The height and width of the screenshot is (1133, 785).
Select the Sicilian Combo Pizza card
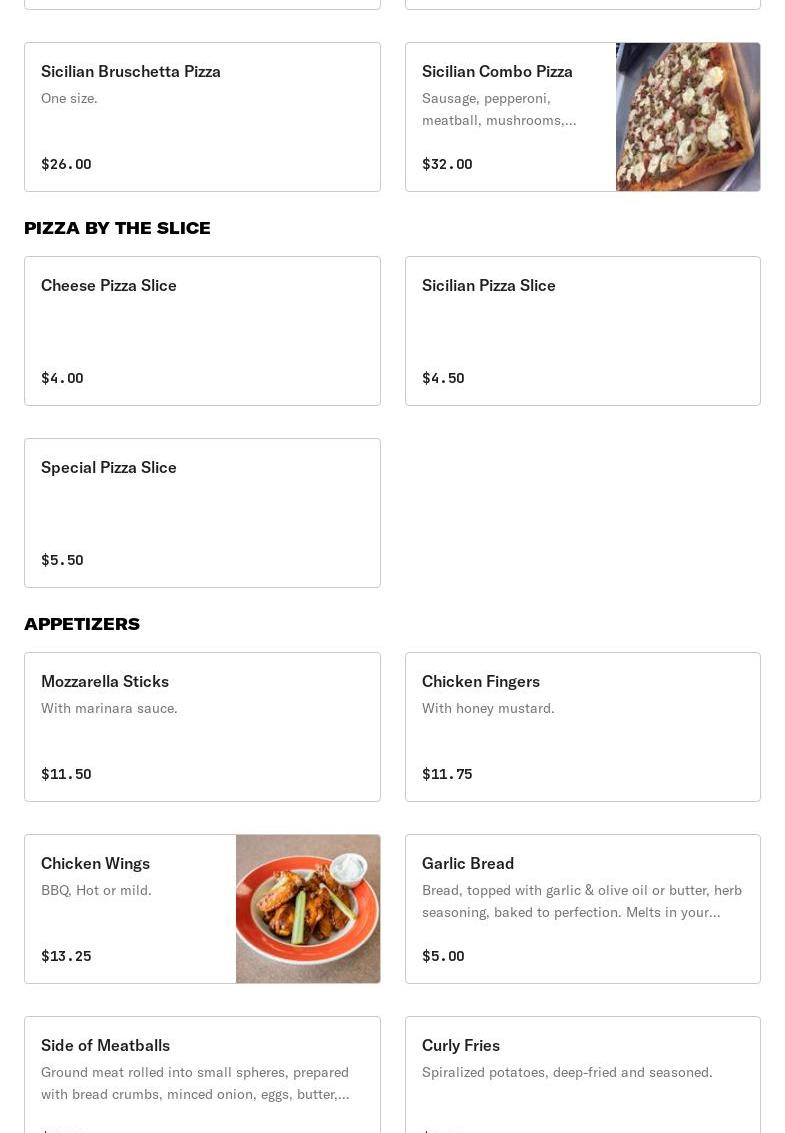coord(582,117)
